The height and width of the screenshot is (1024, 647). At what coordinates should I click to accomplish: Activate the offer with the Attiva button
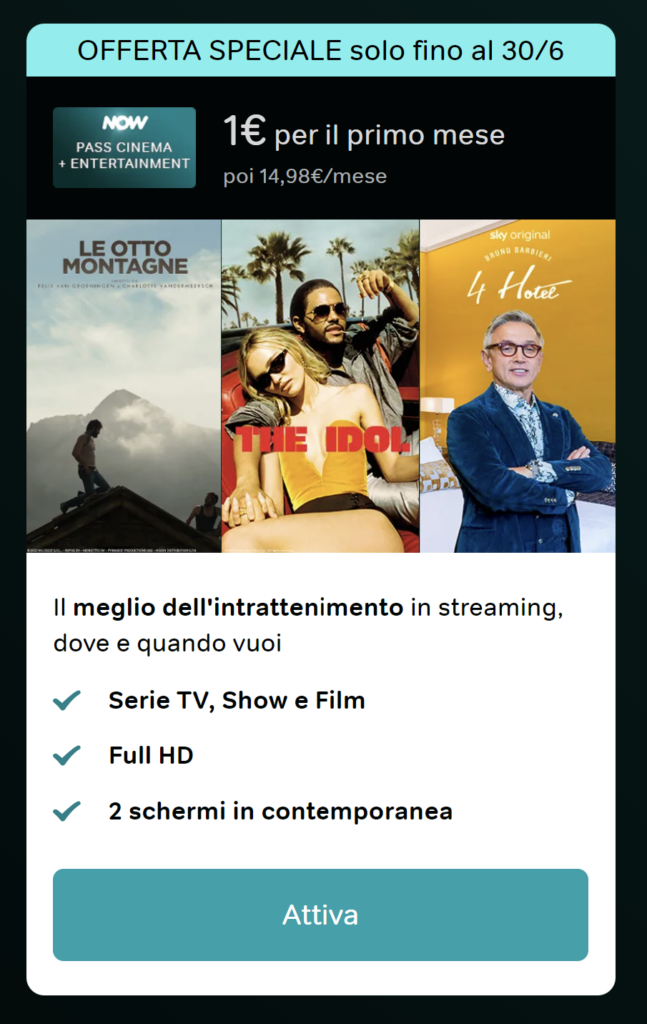coord(320,914)
